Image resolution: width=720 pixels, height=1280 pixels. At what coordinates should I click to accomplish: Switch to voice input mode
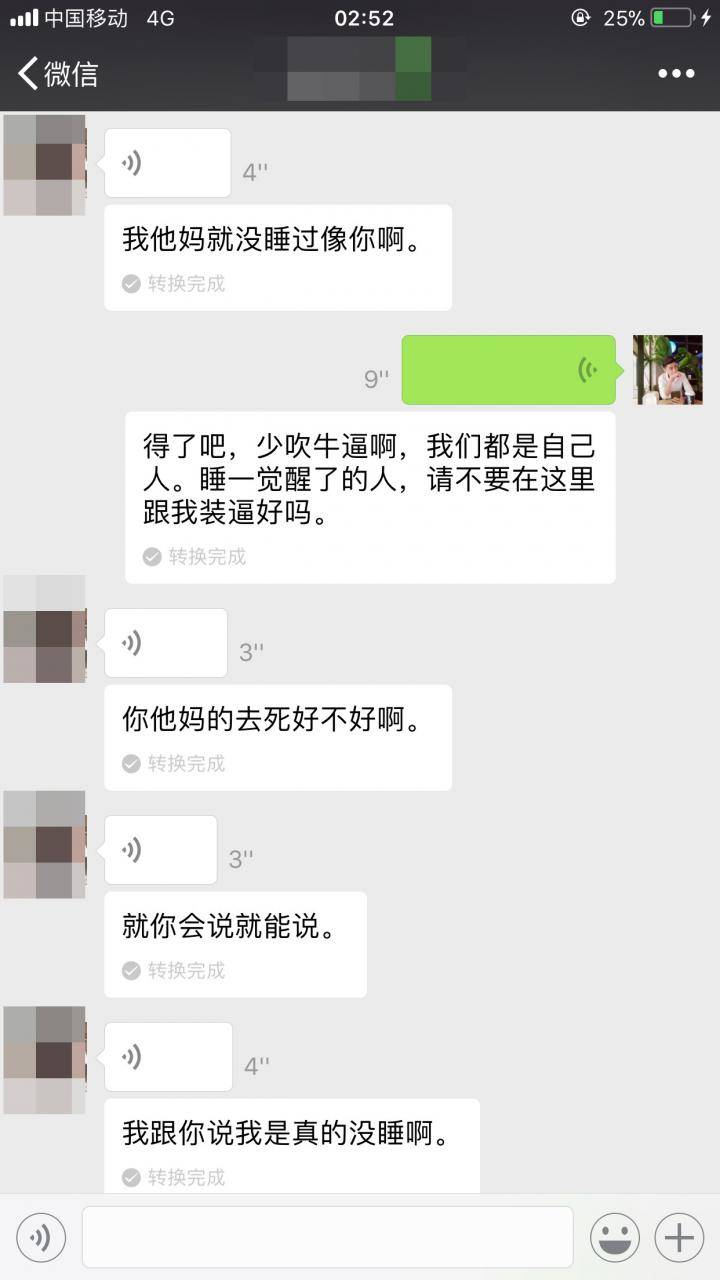41,1238
